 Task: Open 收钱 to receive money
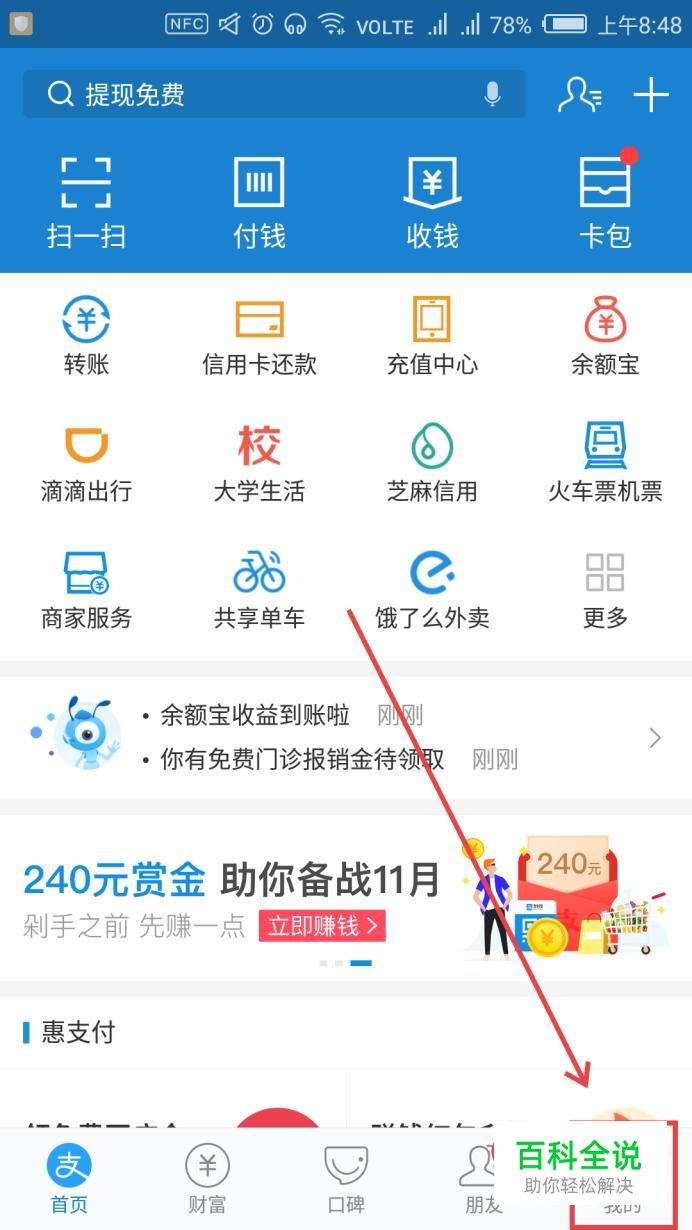(x=432, y=203)
